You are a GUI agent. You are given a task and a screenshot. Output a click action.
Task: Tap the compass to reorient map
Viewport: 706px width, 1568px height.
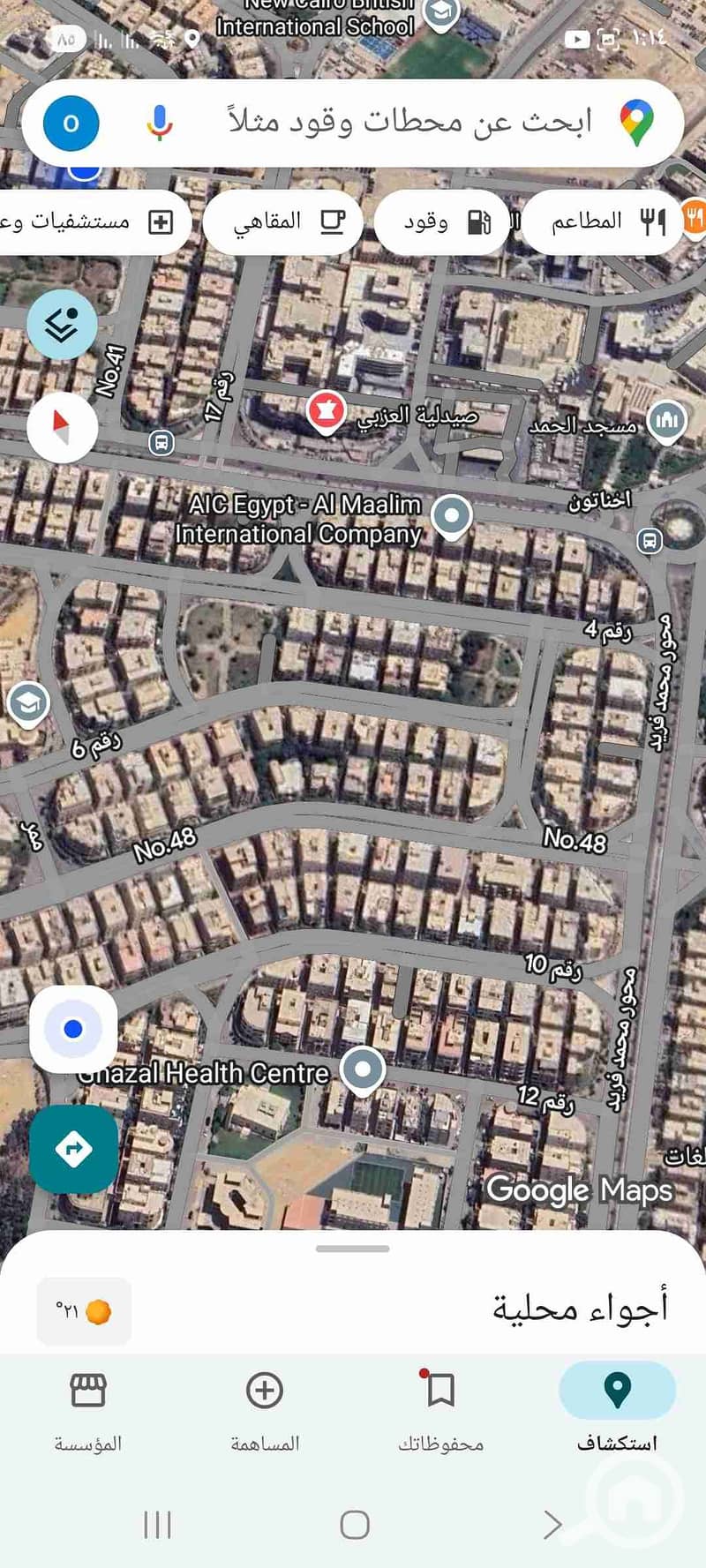click(62, 426)
